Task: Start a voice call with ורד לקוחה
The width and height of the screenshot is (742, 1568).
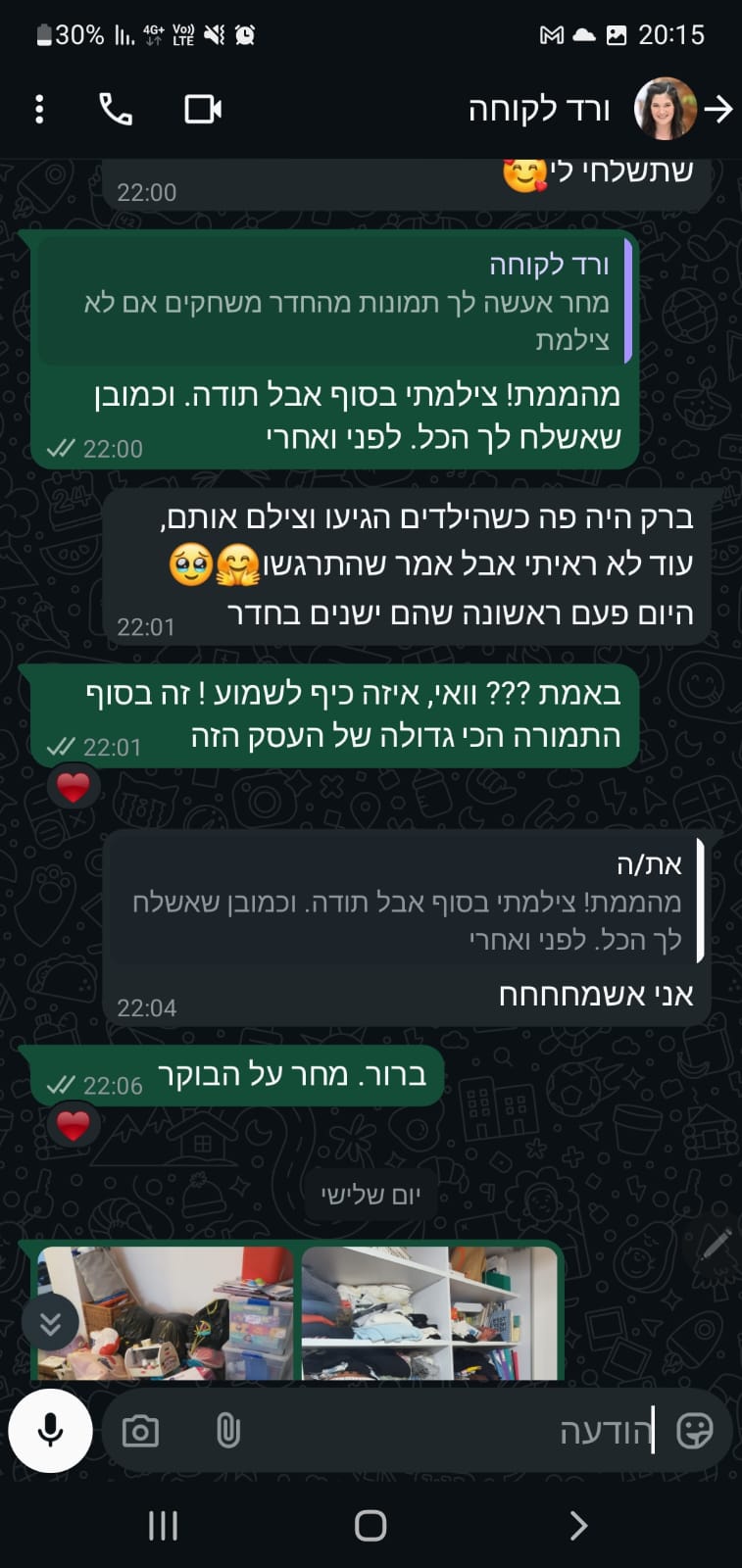Action: tap(116, 109)
